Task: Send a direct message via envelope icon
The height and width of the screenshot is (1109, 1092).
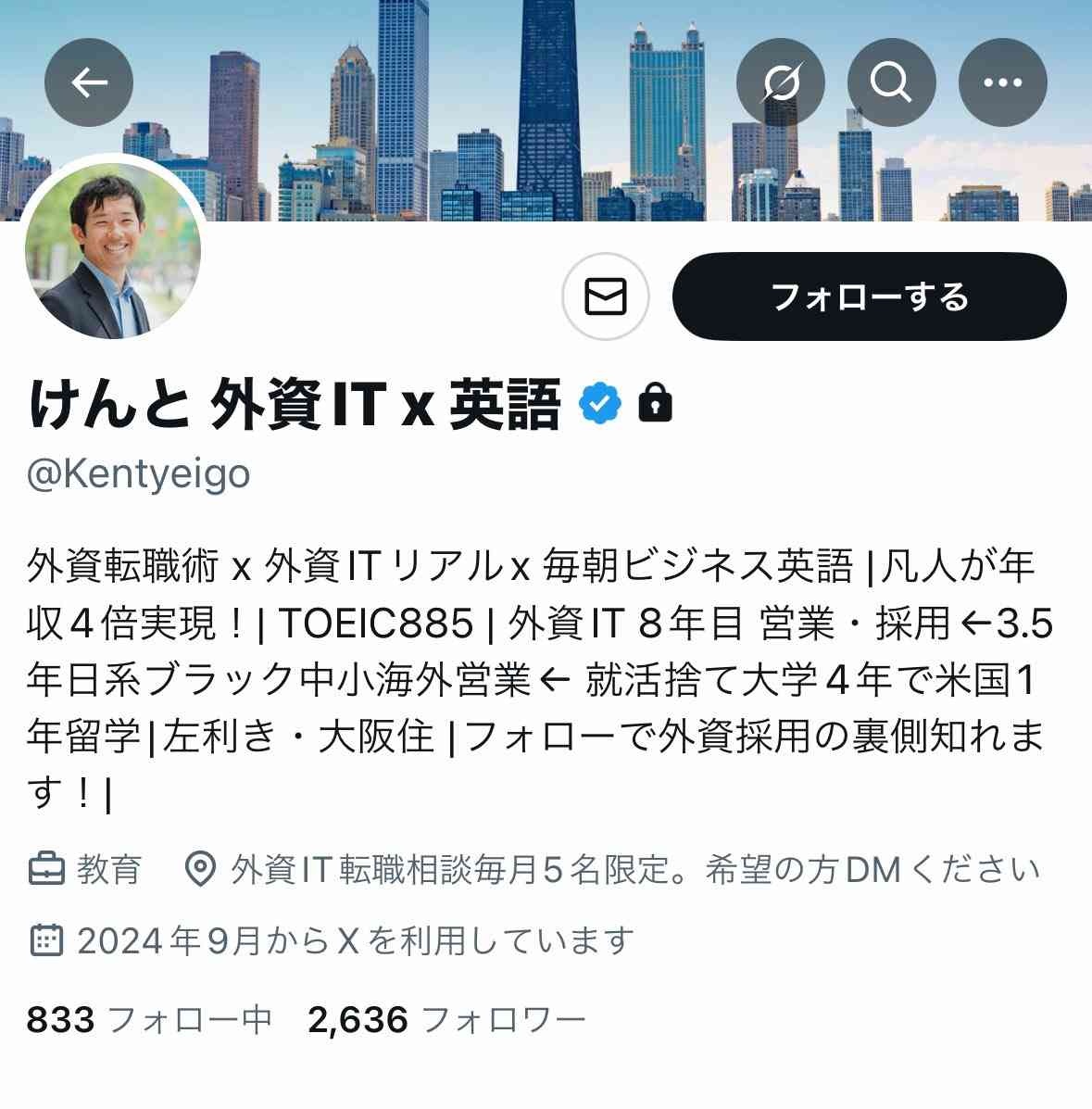Action: pyautogui.click(x=606, y=297)
